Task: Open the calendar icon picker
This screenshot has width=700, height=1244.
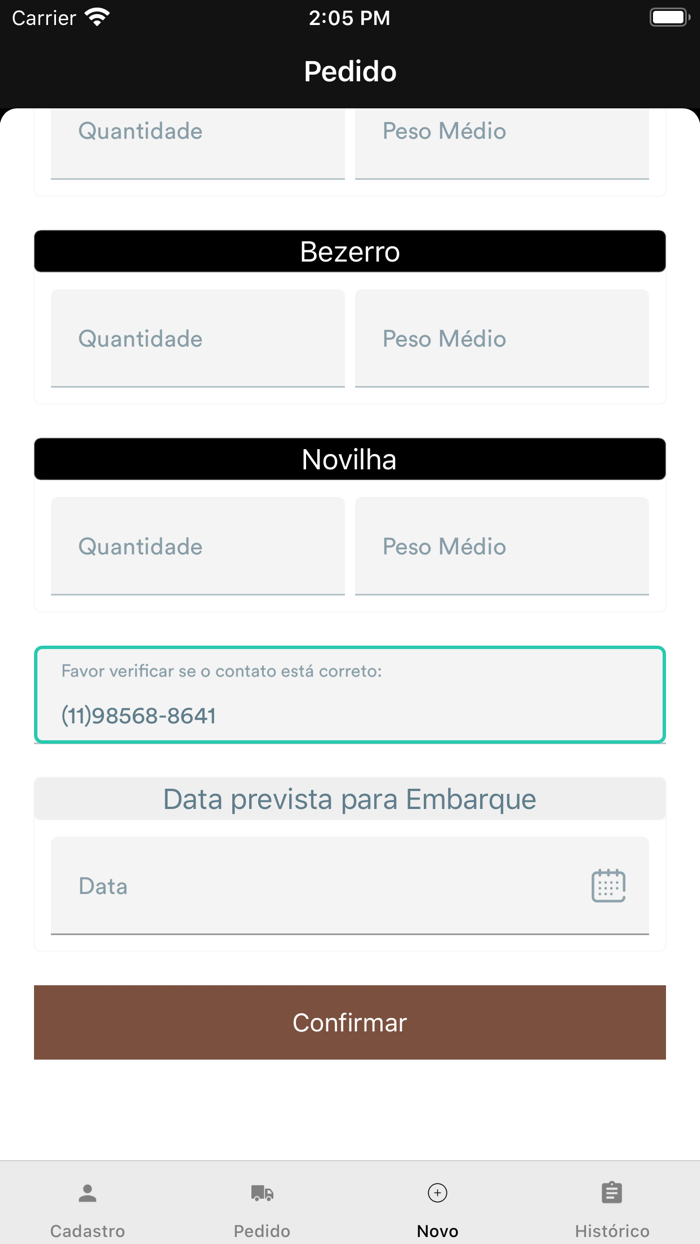Action: 608,886
